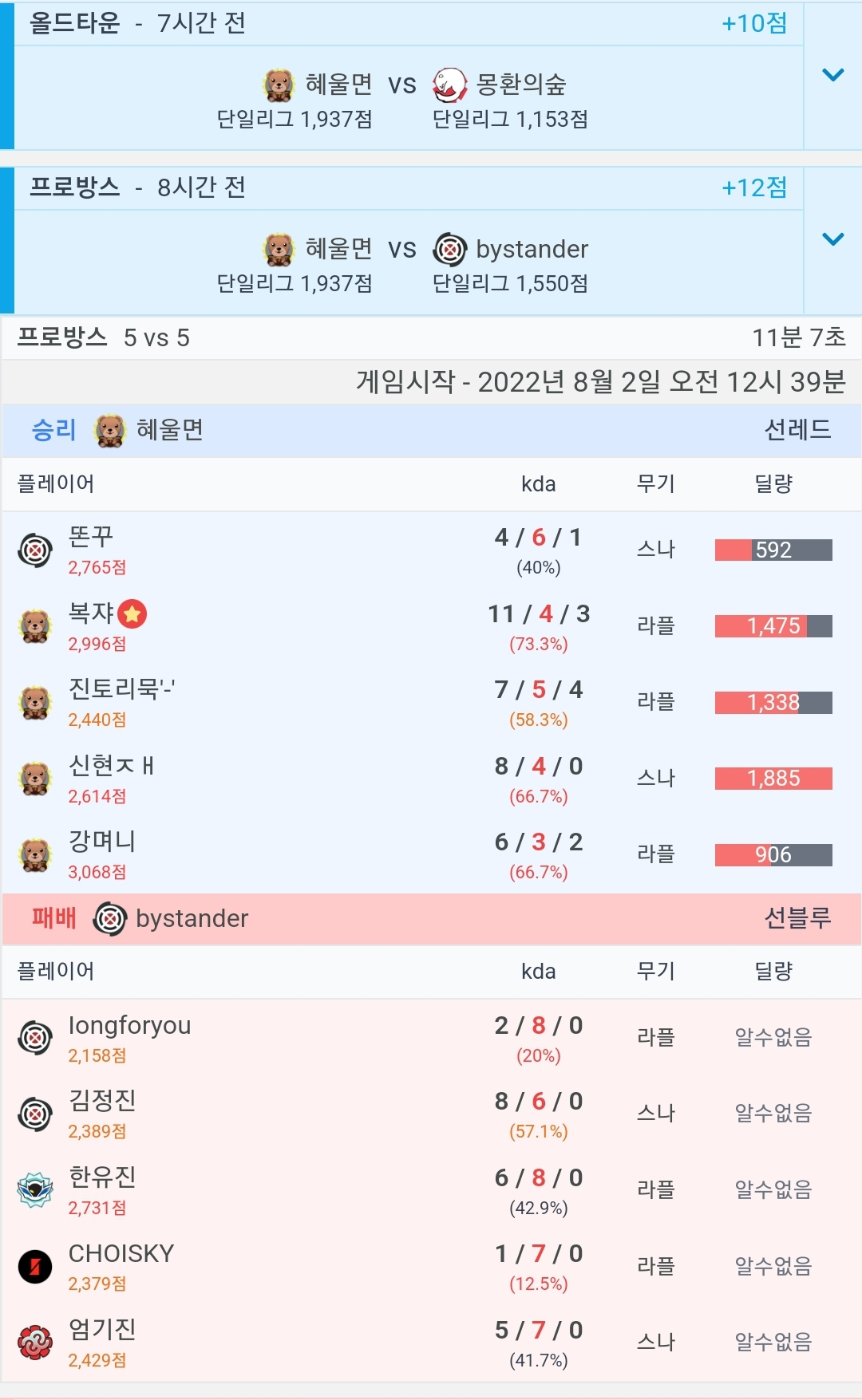View winning clan 혜울면

[x=168, y=431]
